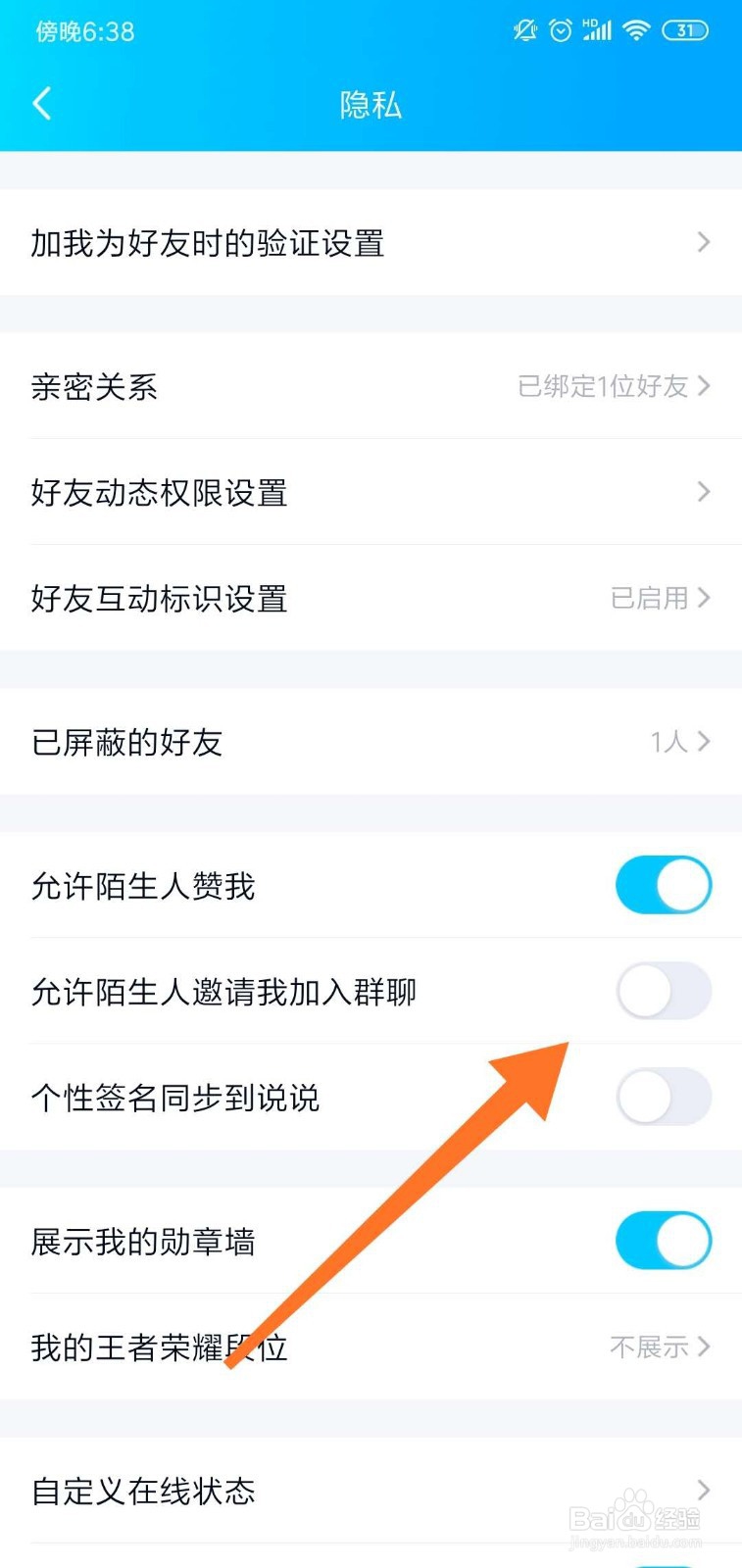Screen dimensions: 742x1568
Task: Tap the back arrow icon
Action: (x=41, y=103)
